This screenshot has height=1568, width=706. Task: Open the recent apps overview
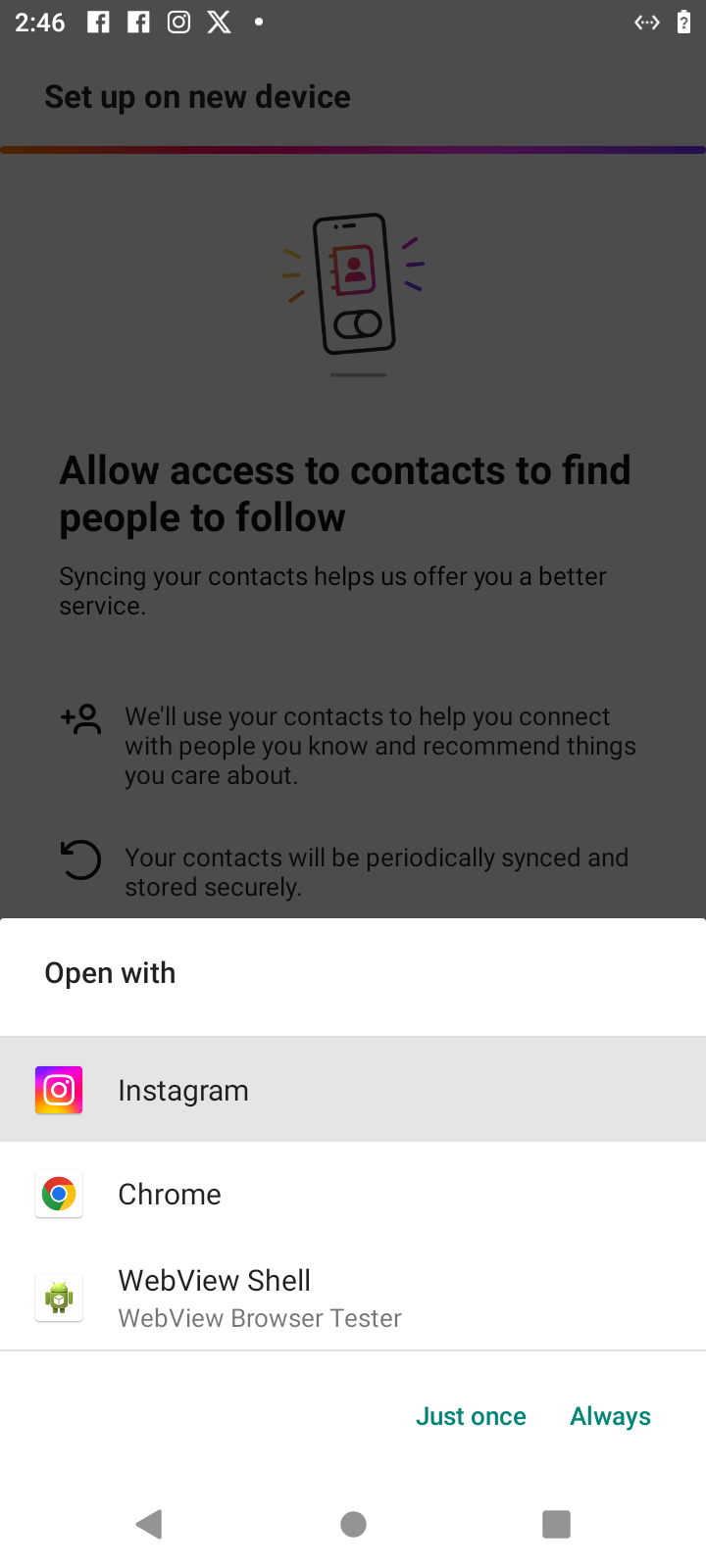(x=556, y=1524)
